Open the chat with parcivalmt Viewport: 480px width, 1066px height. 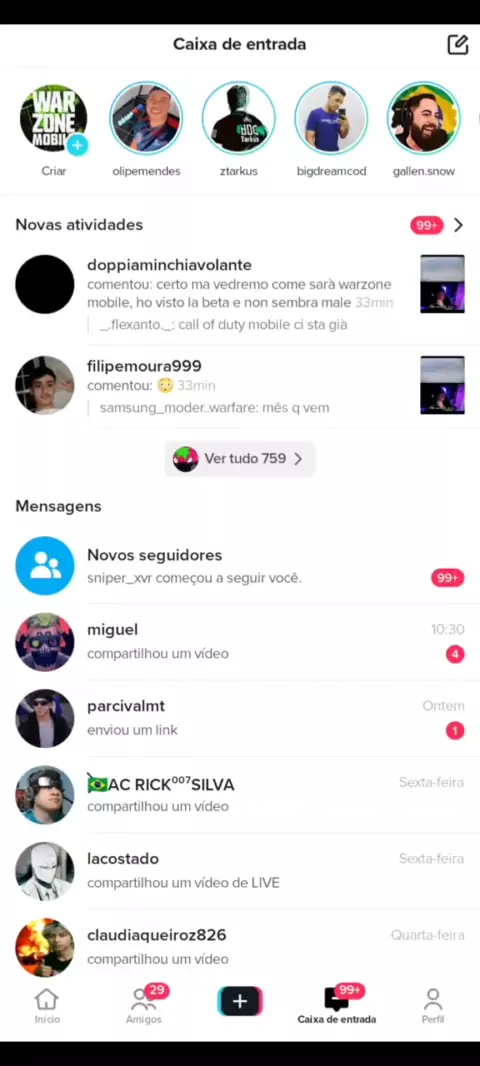click(x=240, y=718)
